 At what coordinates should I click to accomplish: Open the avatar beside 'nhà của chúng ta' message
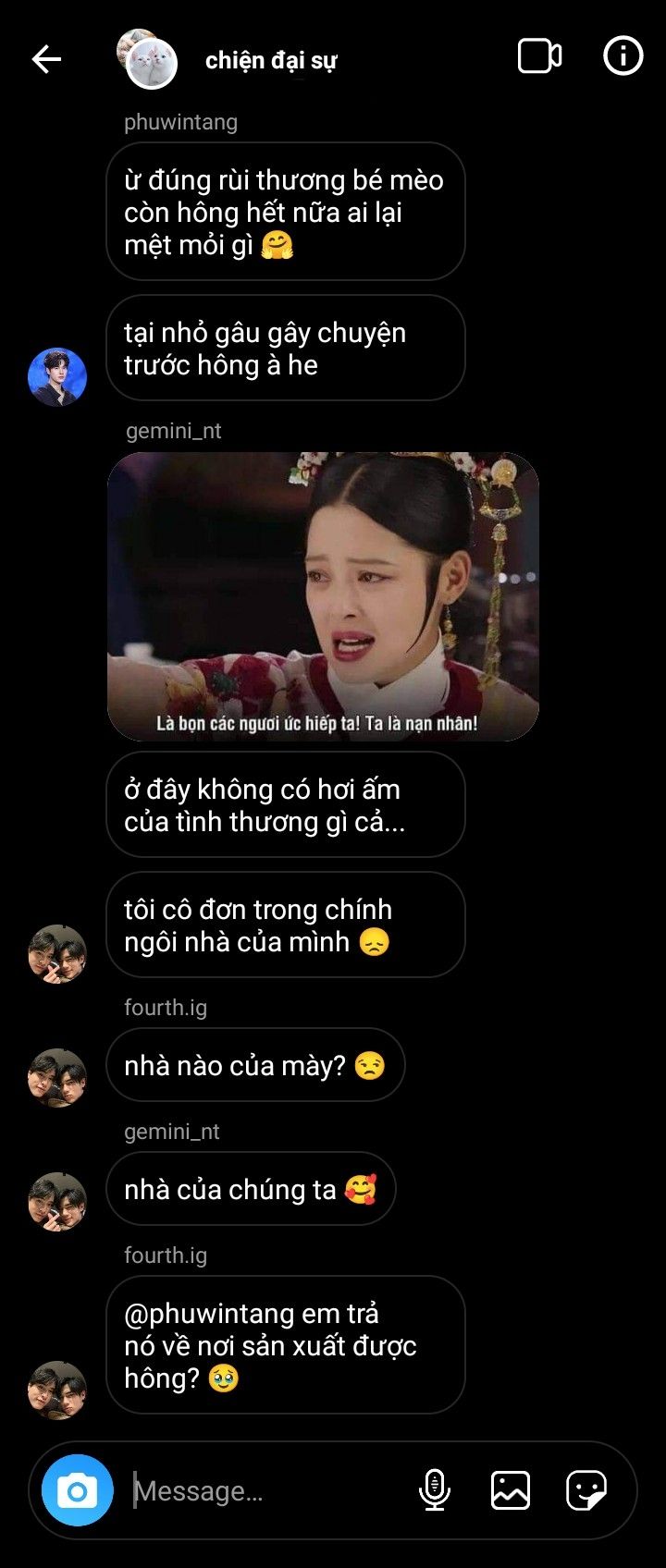pyautogui.click(x=57, y=1201)
